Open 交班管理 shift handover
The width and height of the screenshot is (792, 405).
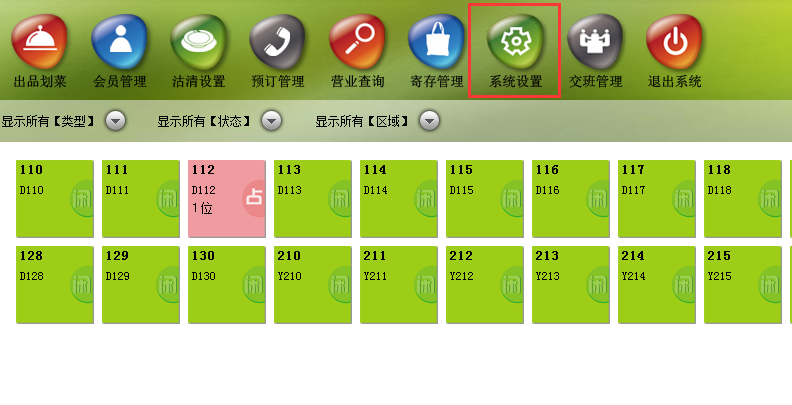pos(595,51)
